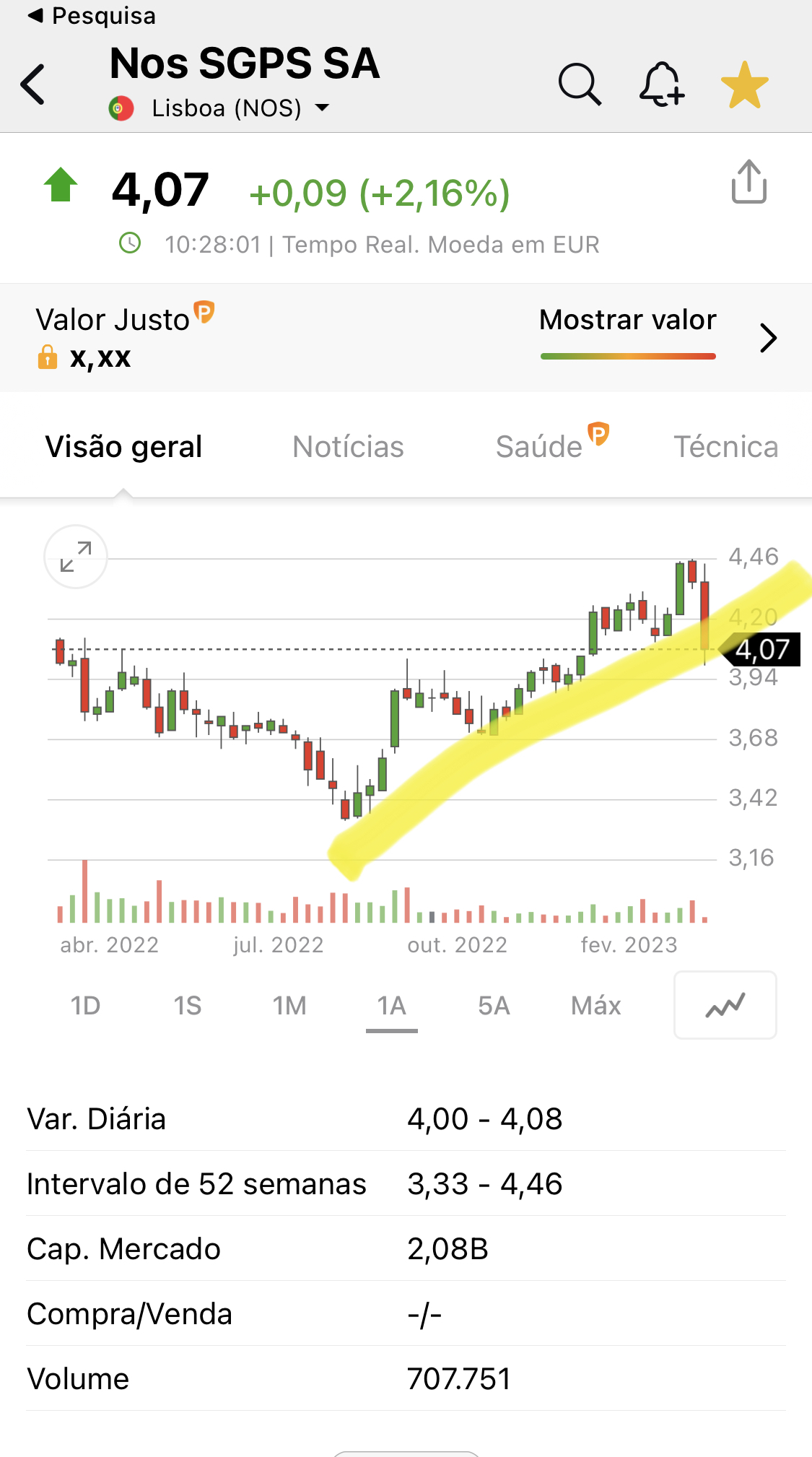Select the Visão geral tab
The image size is (812, 1457).
tap(123, 447)
